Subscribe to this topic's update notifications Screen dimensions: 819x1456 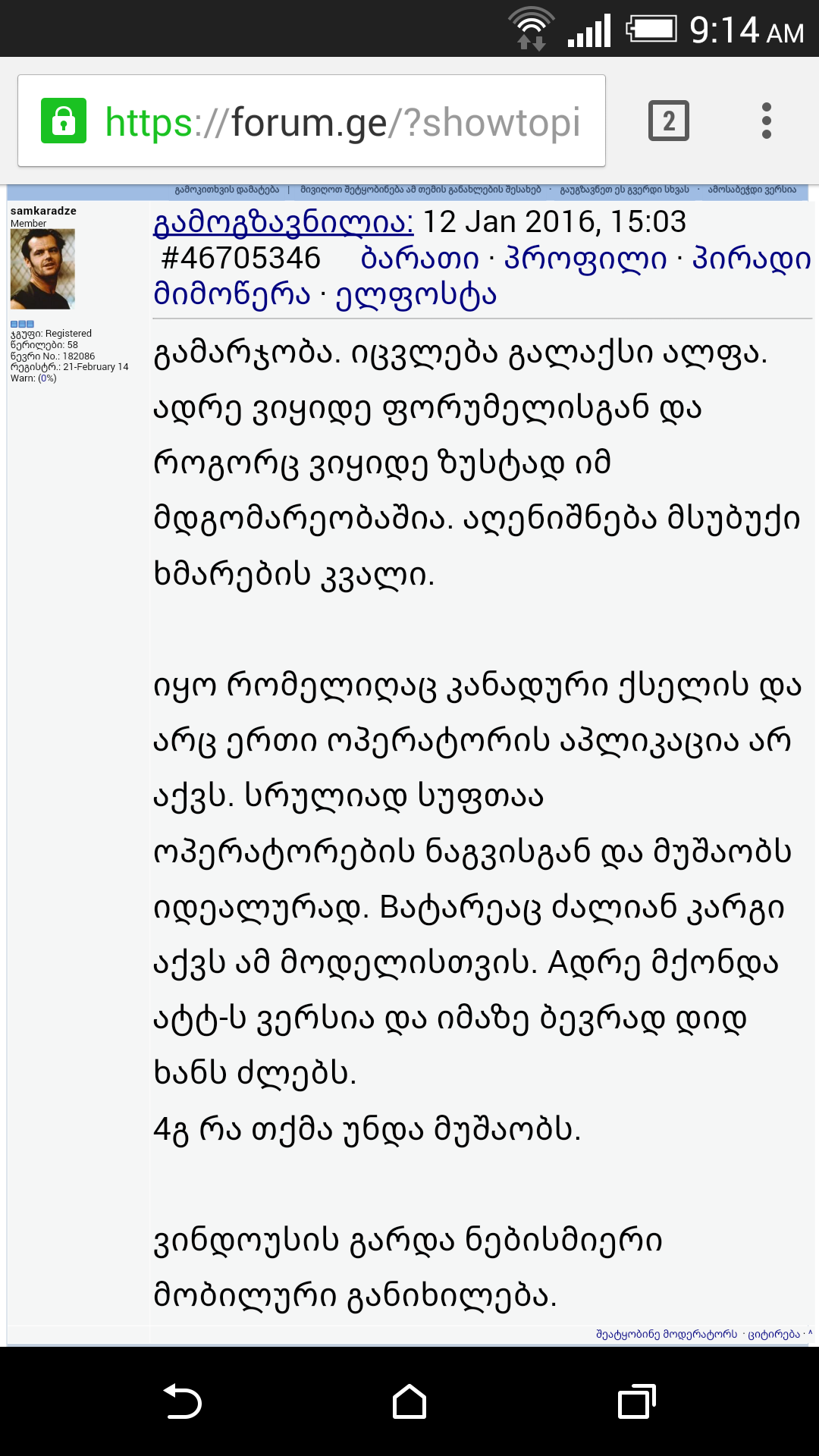(x=420, y=190)
